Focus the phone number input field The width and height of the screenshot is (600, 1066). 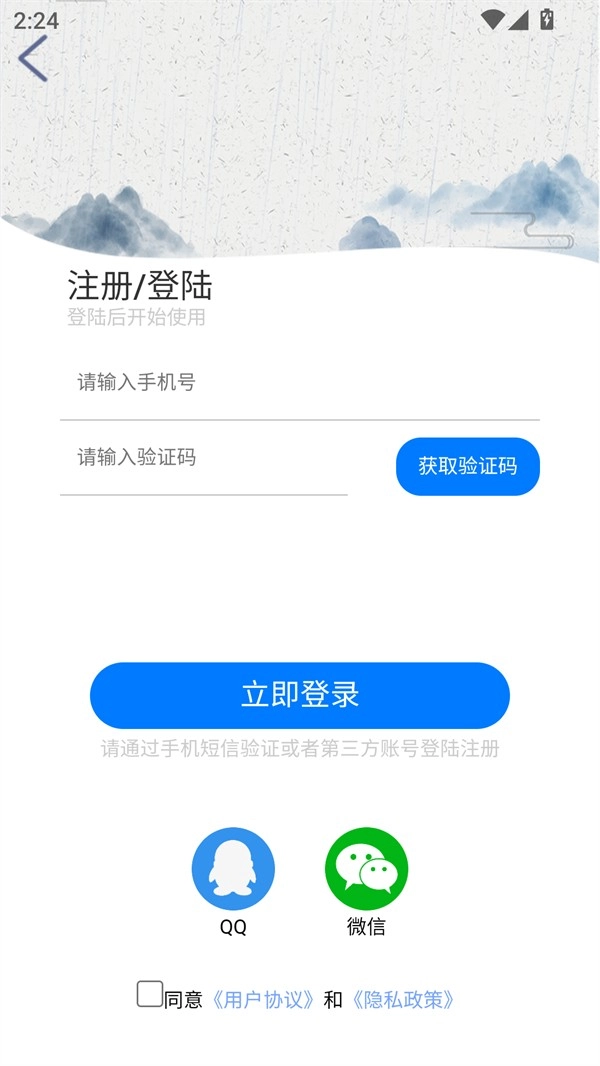[x=298, y=382]
